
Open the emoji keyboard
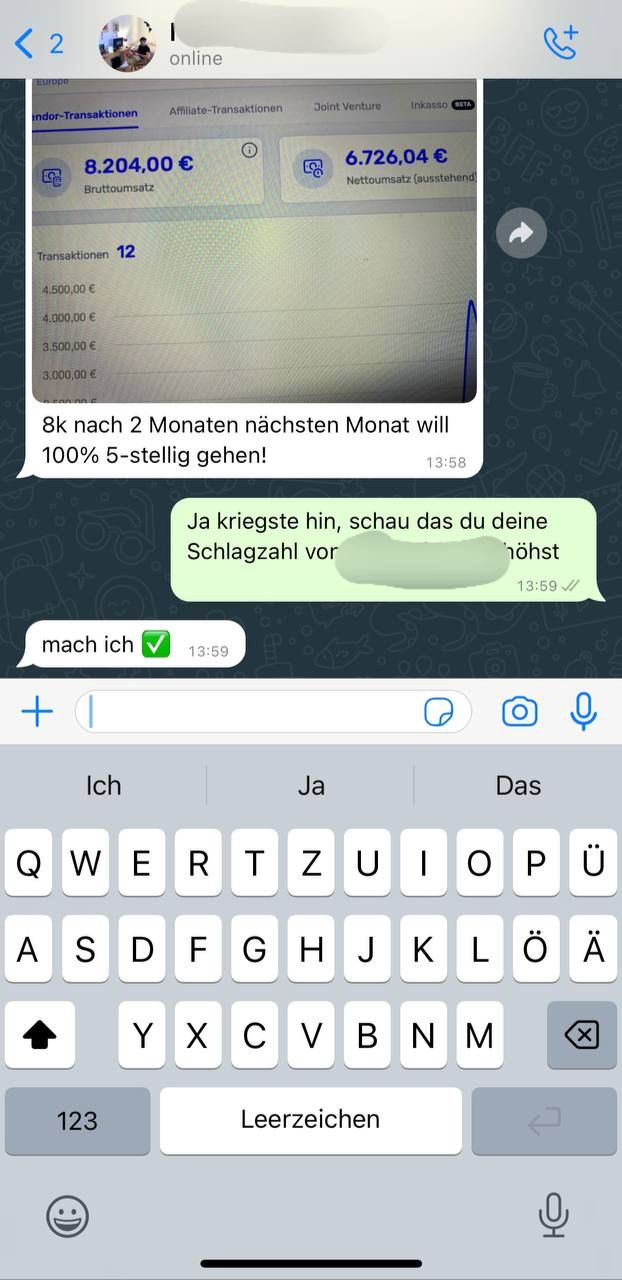(x=68, y=1216)
